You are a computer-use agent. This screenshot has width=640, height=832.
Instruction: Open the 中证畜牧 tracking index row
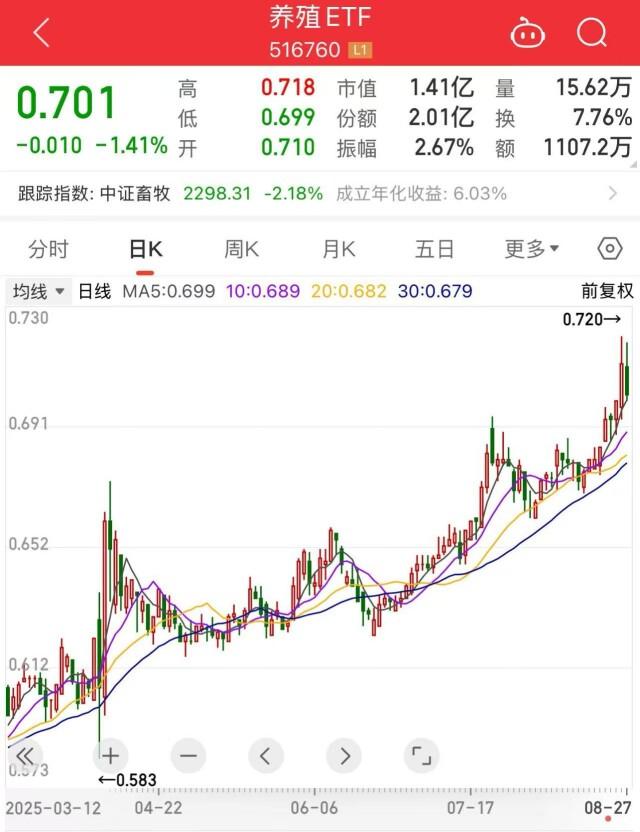[320, 193]
